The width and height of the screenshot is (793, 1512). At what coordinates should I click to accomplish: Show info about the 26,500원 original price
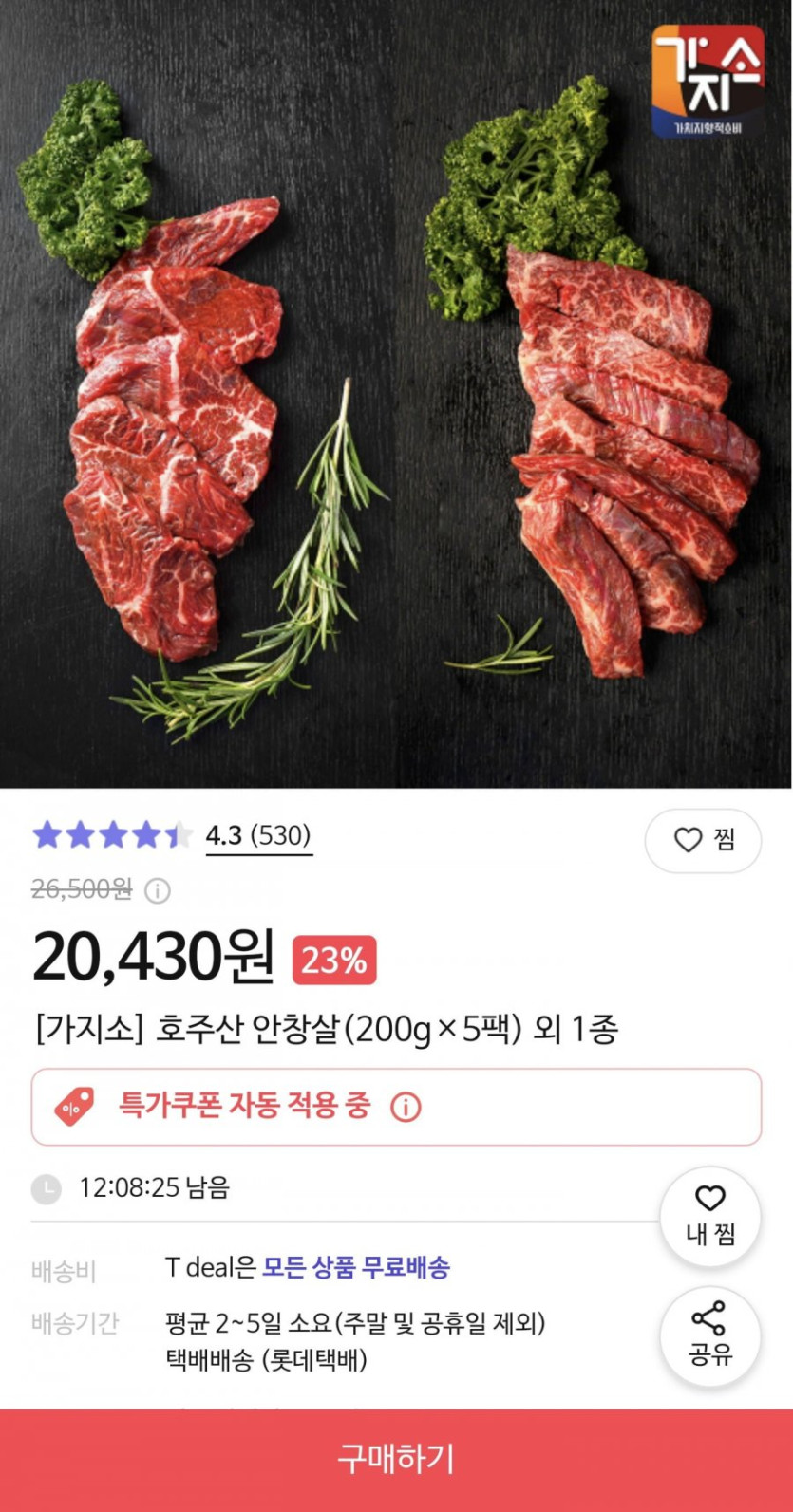[x=158, y=890]
